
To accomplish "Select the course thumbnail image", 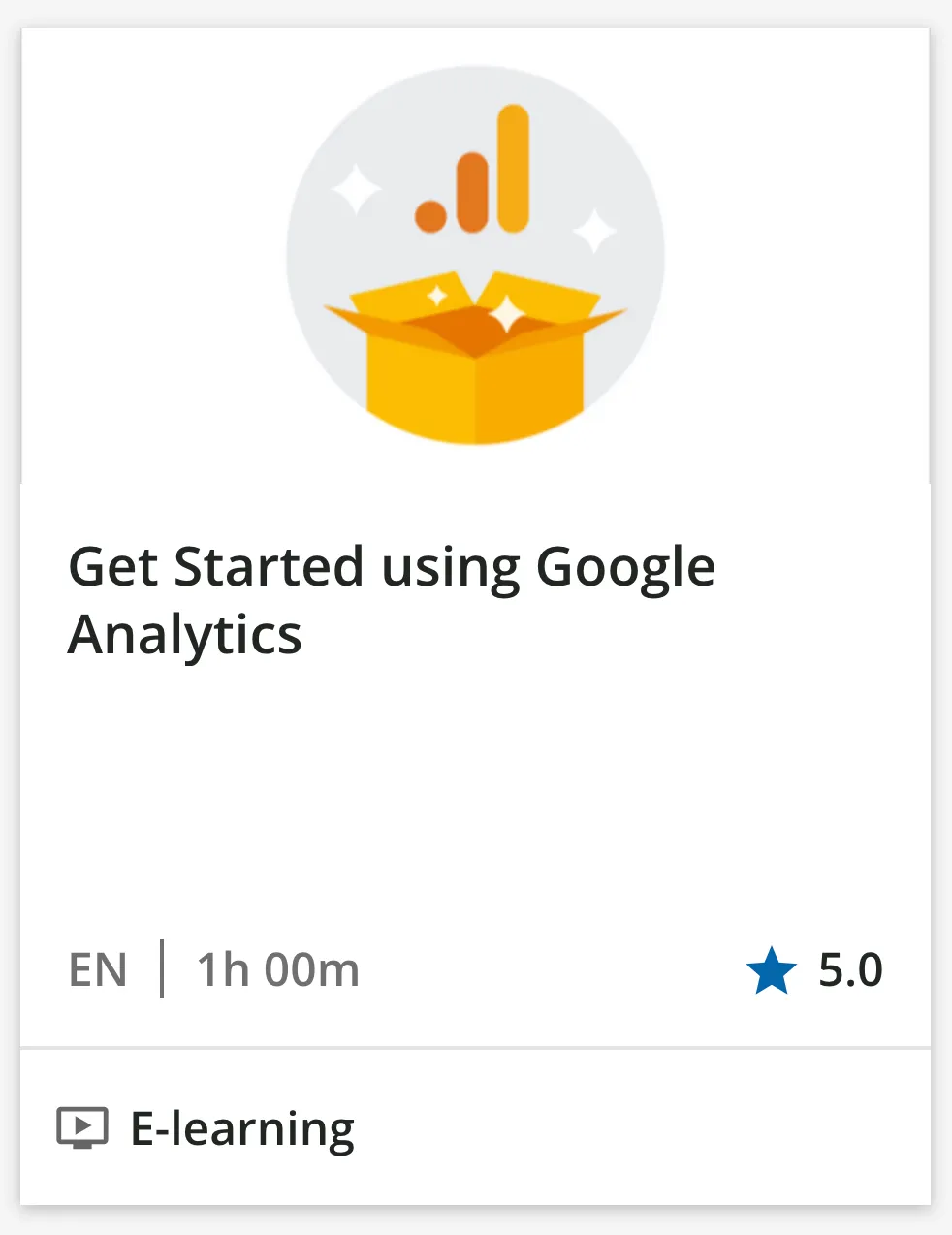I will pyautogui.click(x=475, y=254).
